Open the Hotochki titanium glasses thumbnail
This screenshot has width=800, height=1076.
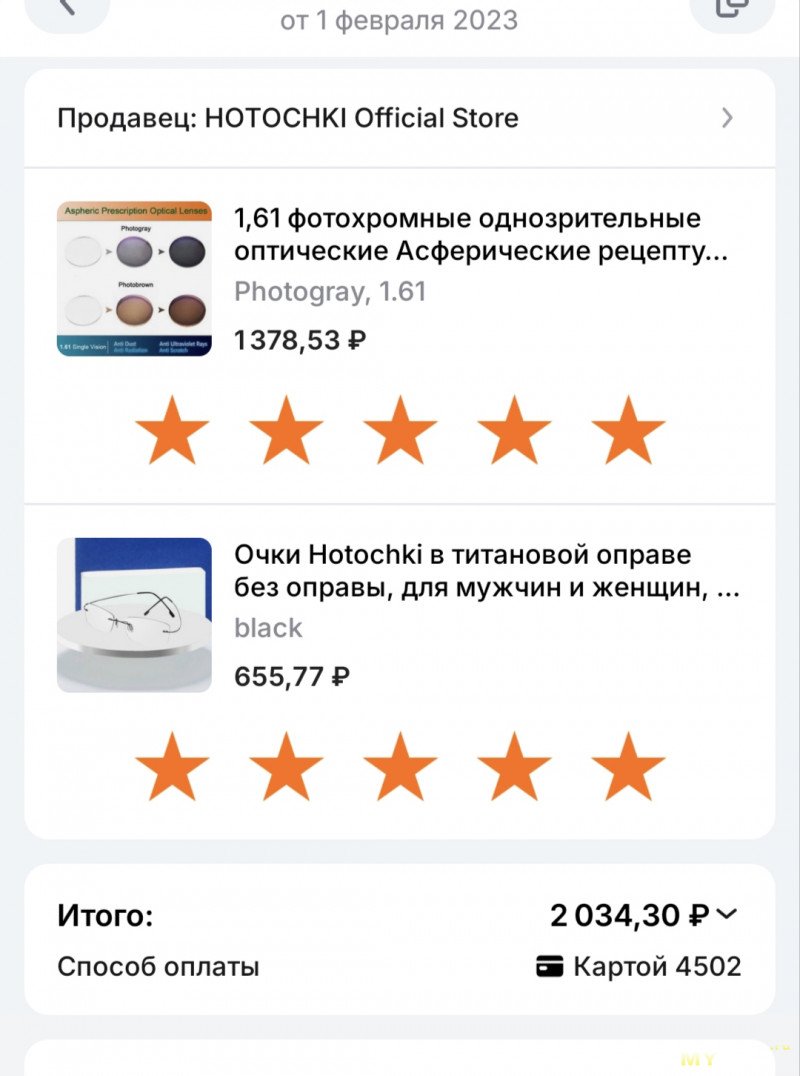tap(134, 615)
